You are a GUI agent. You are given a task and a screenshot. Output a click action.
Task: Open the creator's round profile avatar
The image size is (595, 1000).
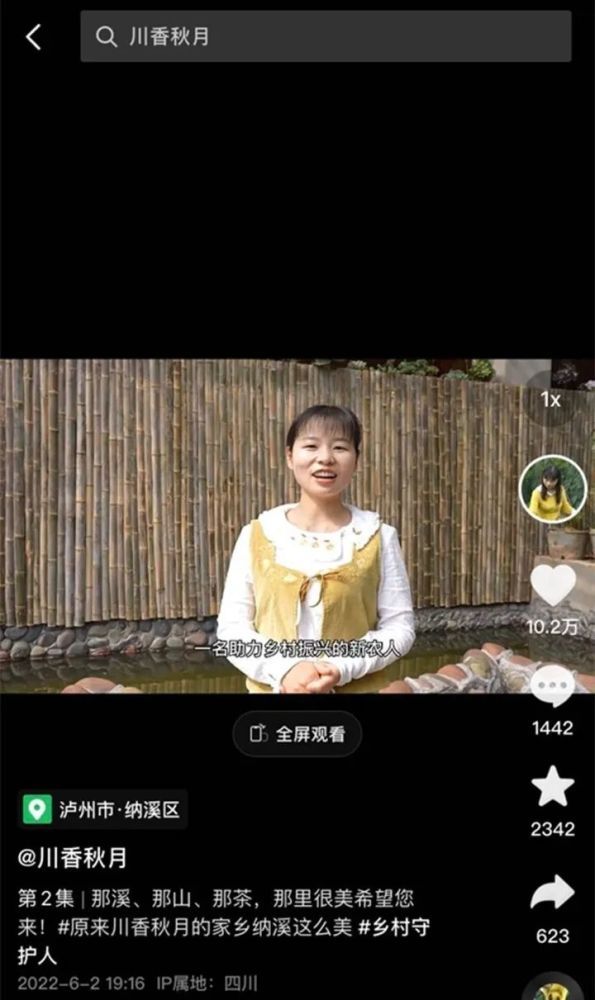click(553, 489)
